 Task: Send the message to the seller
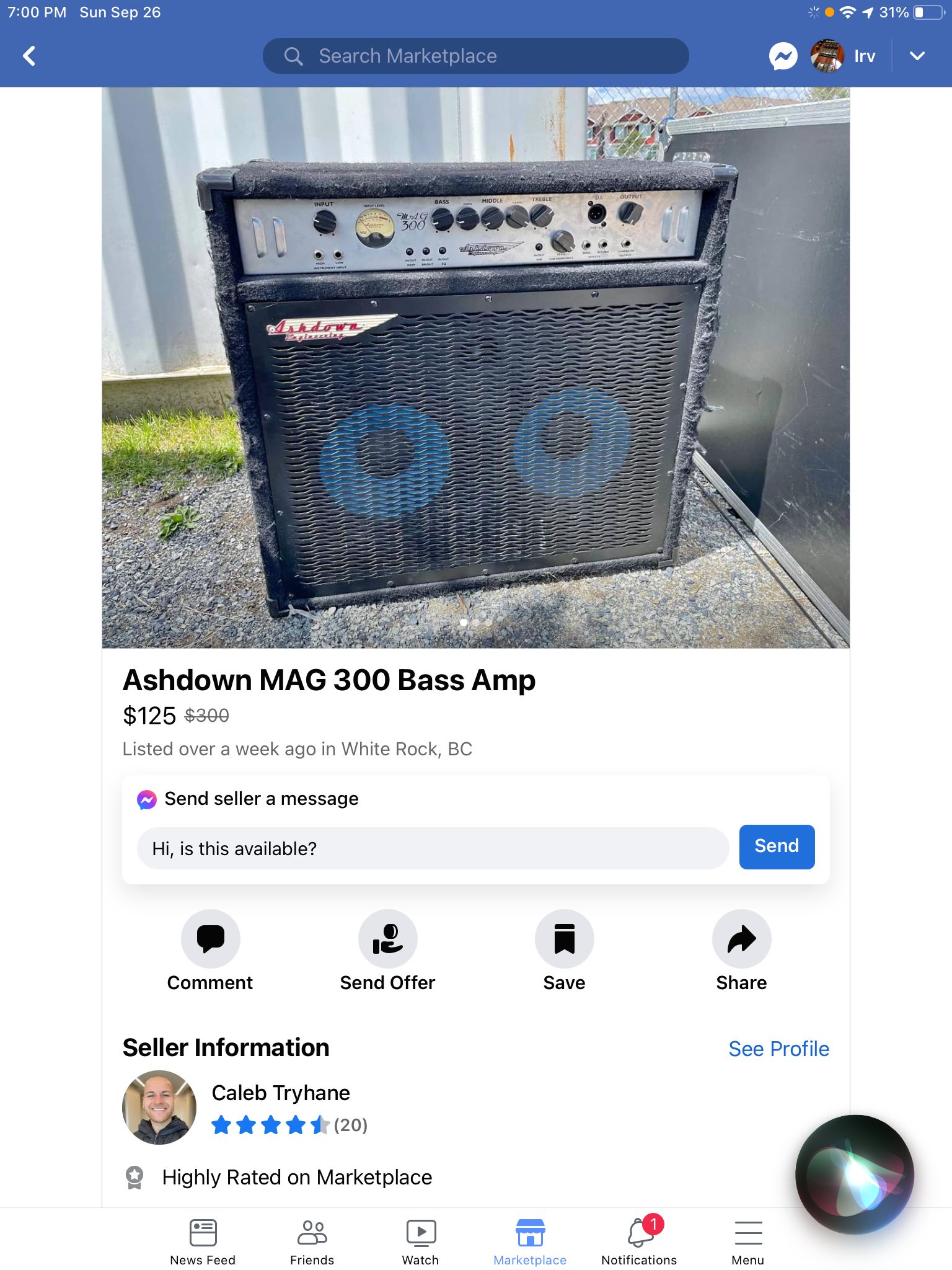point(777,846)
